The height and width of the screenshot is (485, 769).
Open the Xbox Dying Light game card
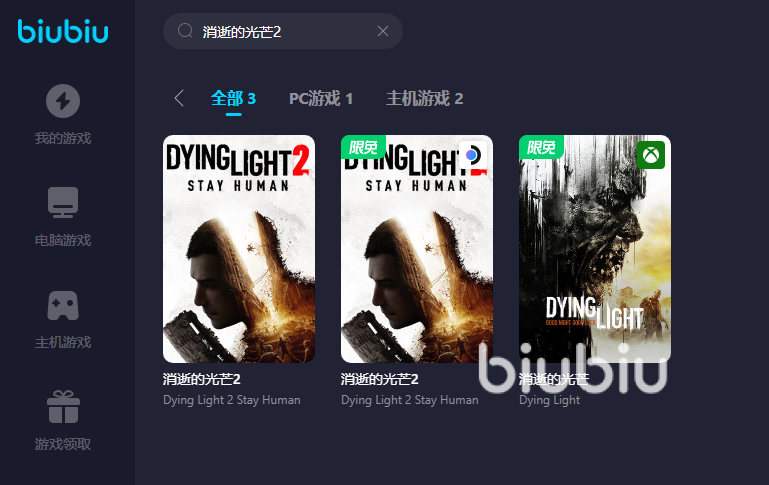[x=595, y=249]
